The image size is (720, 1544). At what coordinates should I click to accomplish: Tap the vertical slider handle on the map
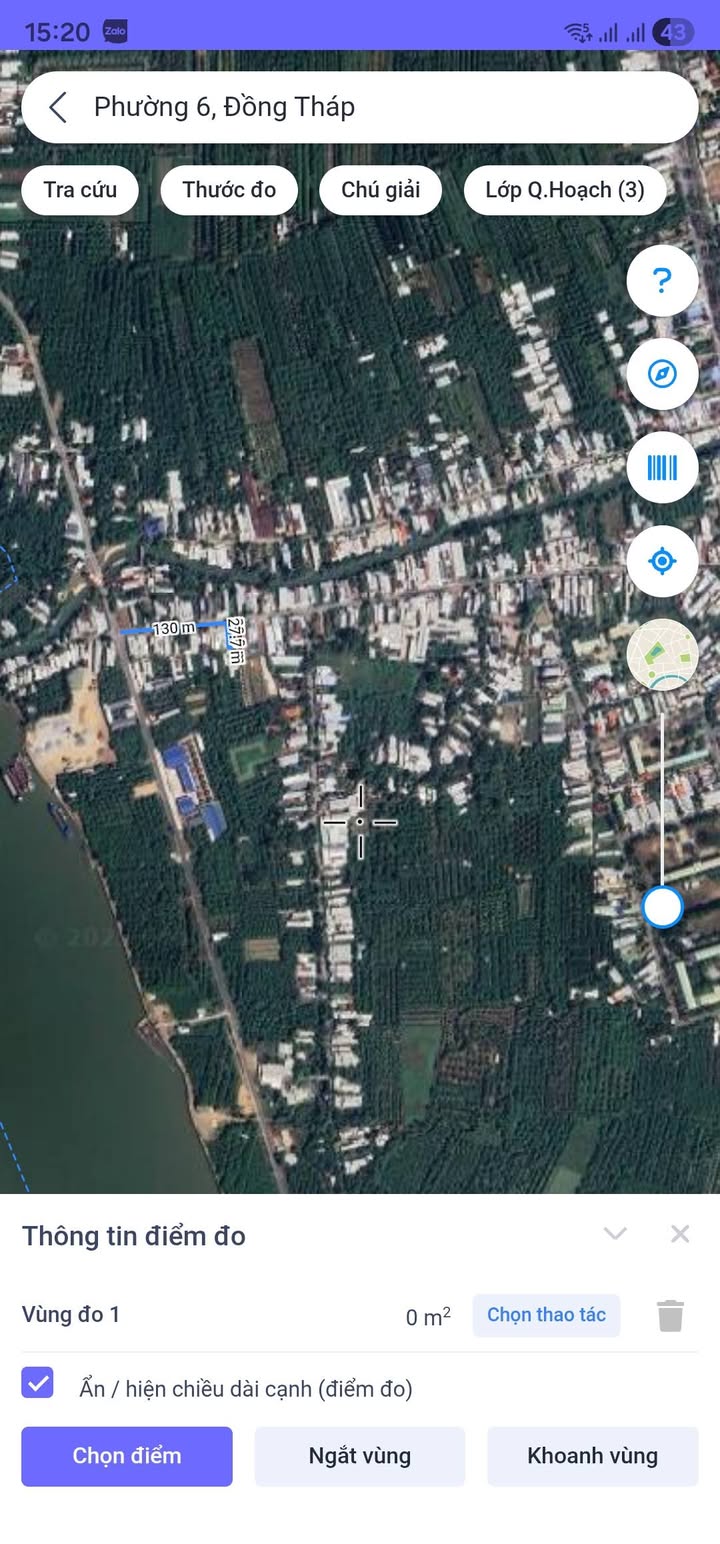pos(662,907)
